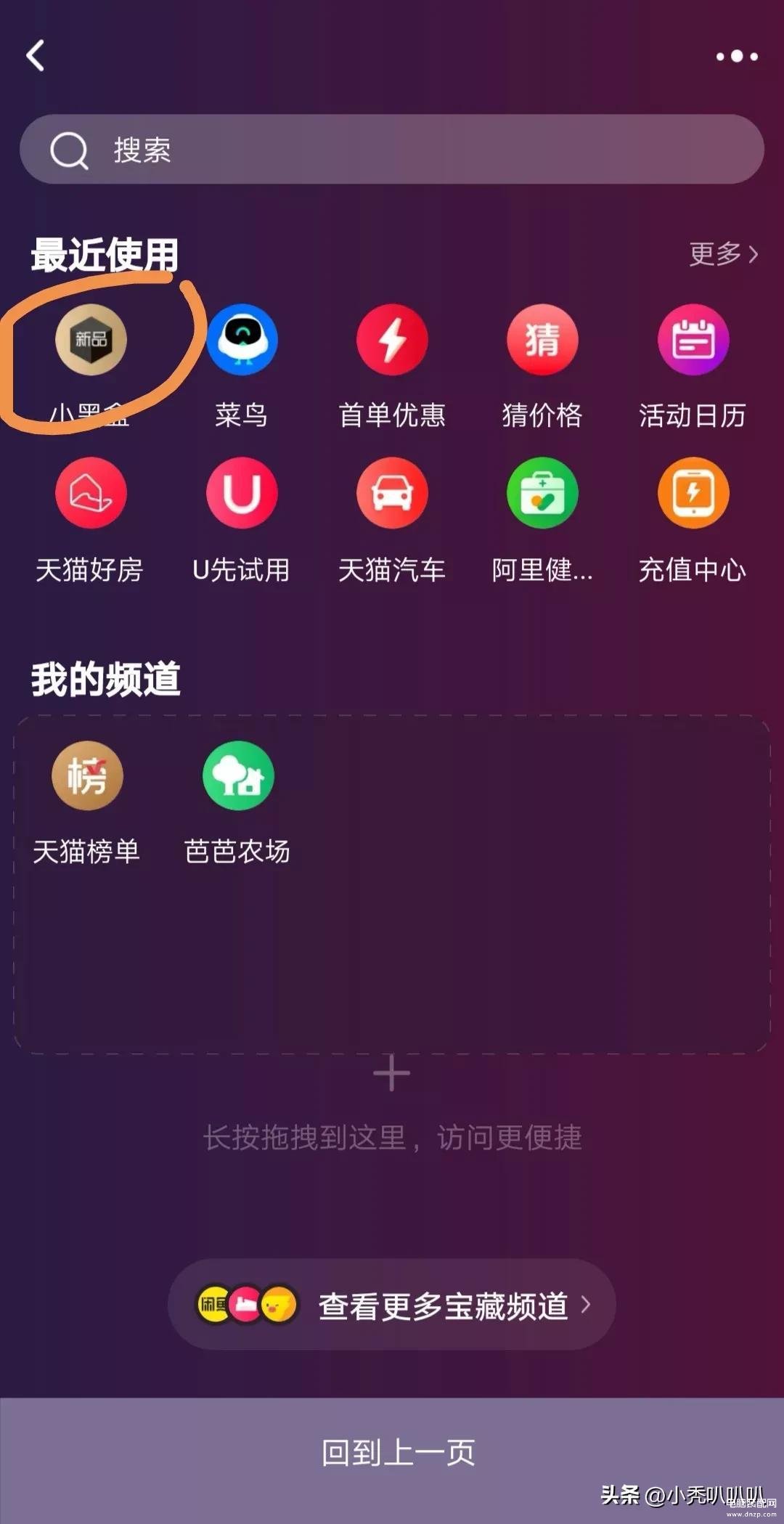Open 天猫汽车 channel

pos(392,494)
